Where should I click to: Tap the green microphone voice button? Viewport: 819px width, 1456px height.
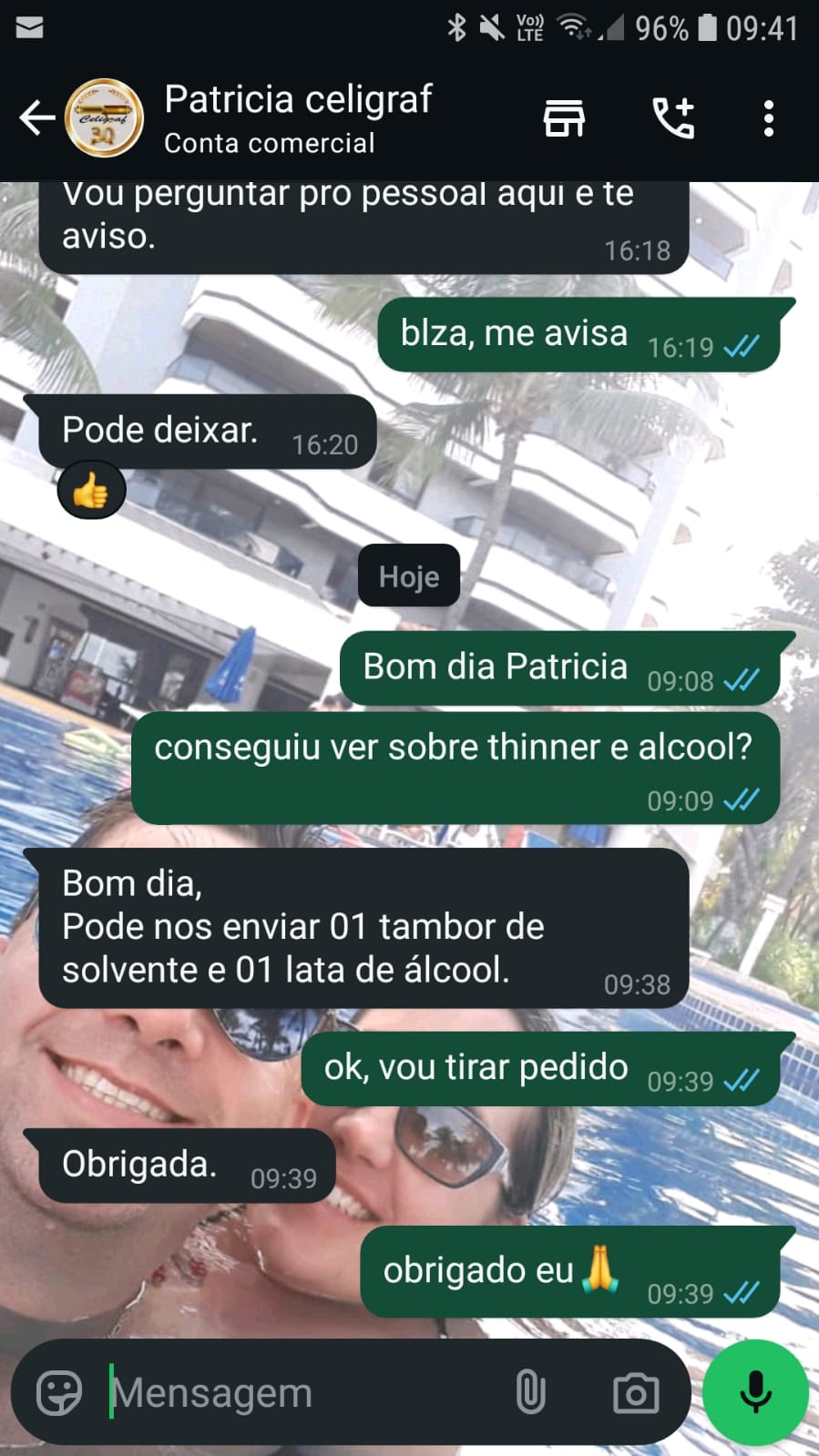tap(755, 1392)
